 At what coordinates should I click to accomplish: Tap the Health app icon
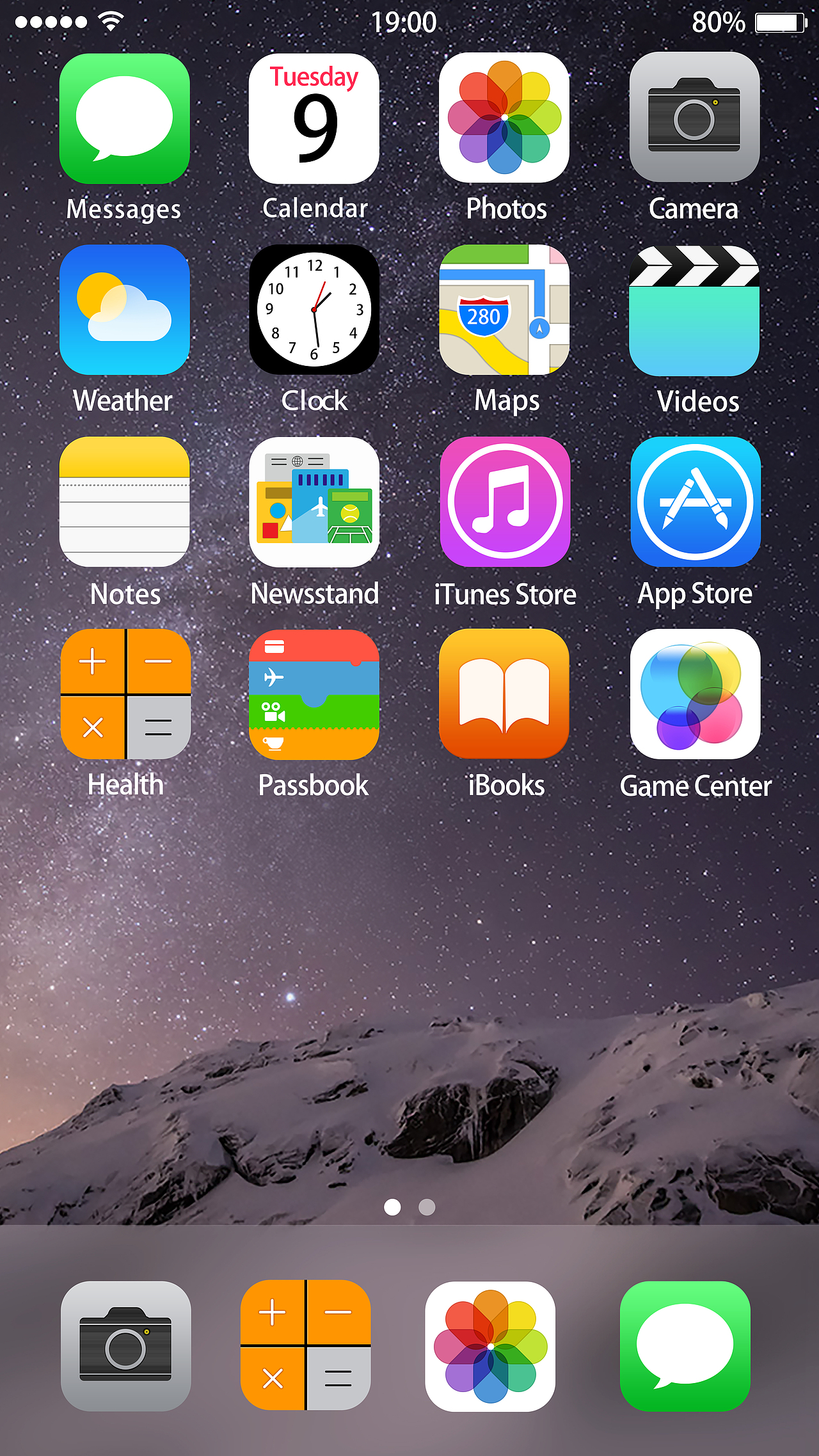[125, 694]
